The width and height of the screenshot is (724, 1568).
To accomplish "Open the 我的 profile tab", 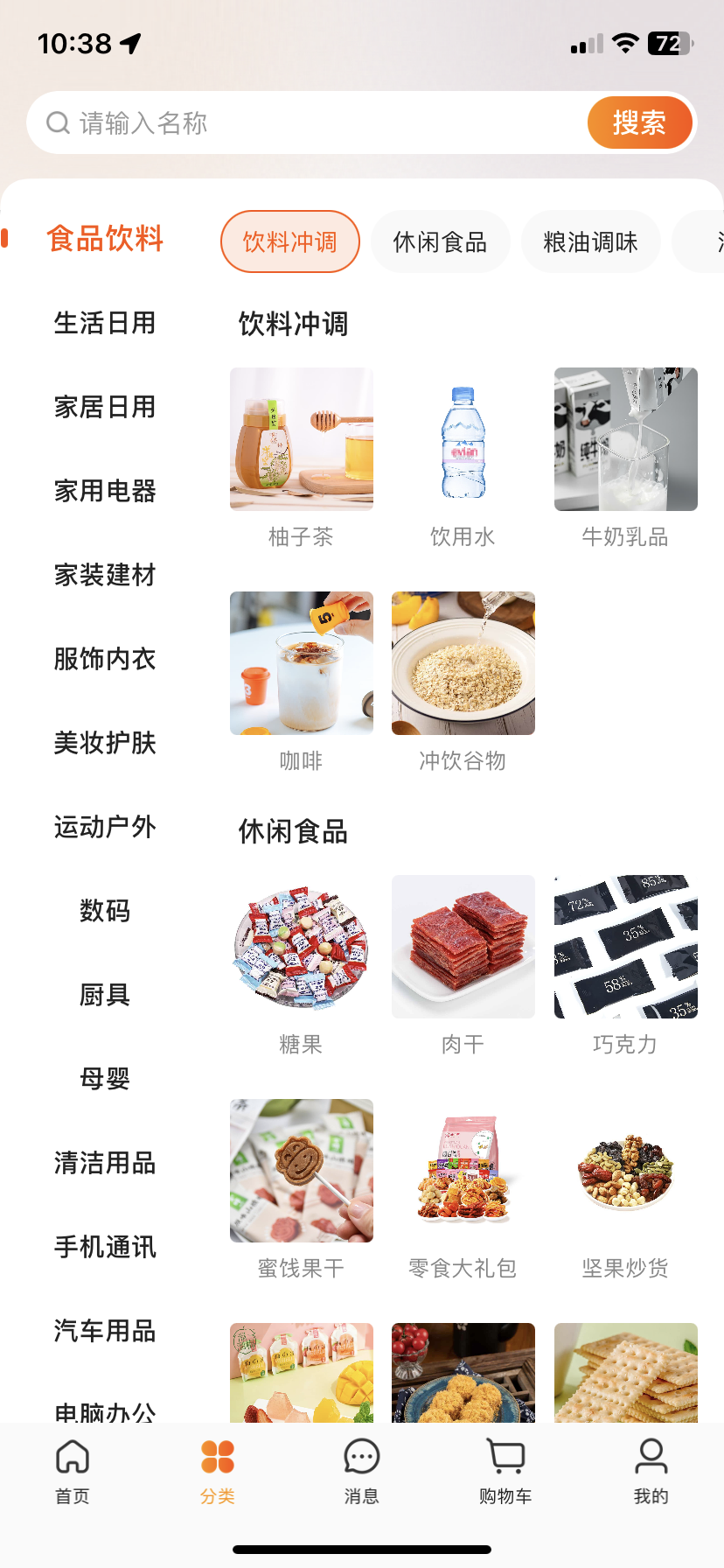I will point(651,1472).
